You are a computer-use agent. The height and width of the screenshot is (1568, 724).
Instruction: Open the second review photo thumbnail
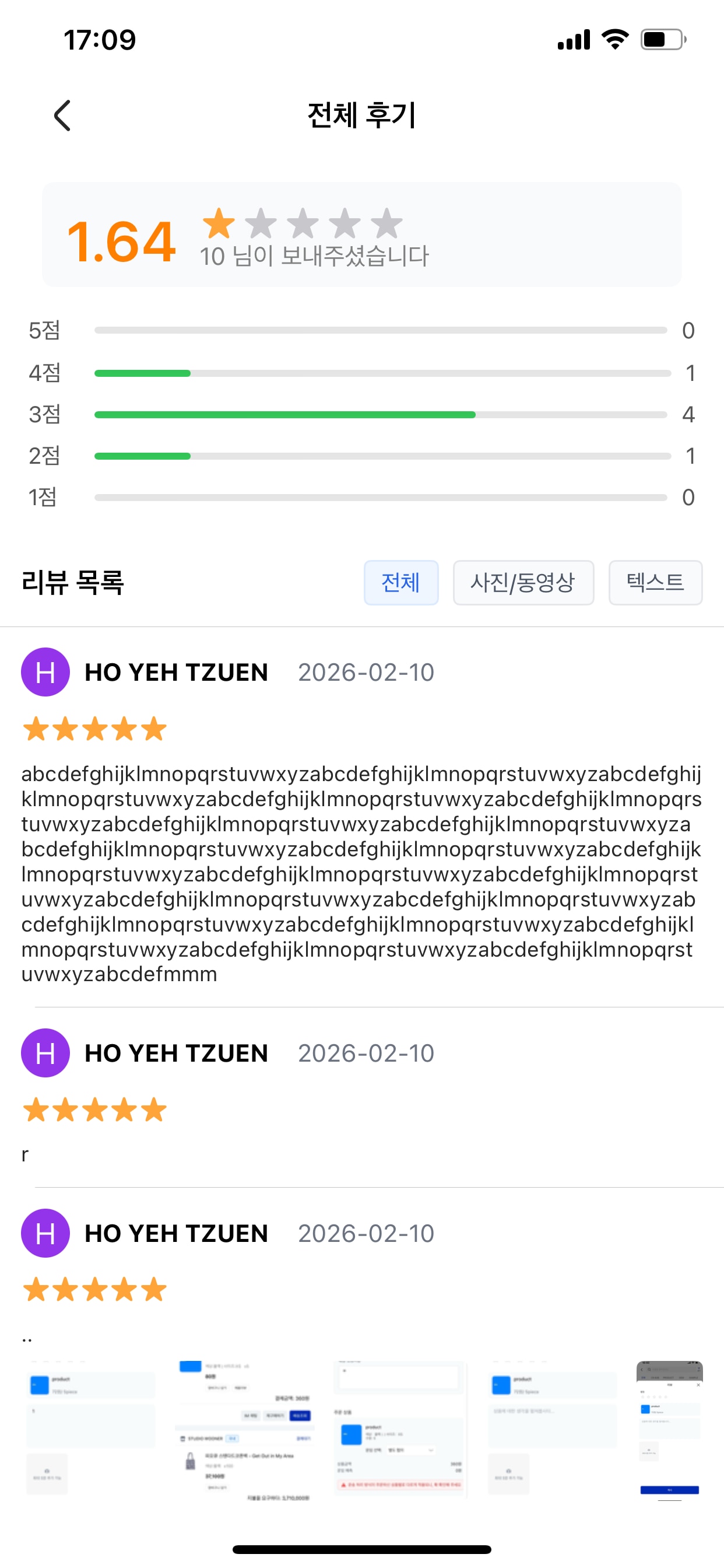pos(245,1428)
